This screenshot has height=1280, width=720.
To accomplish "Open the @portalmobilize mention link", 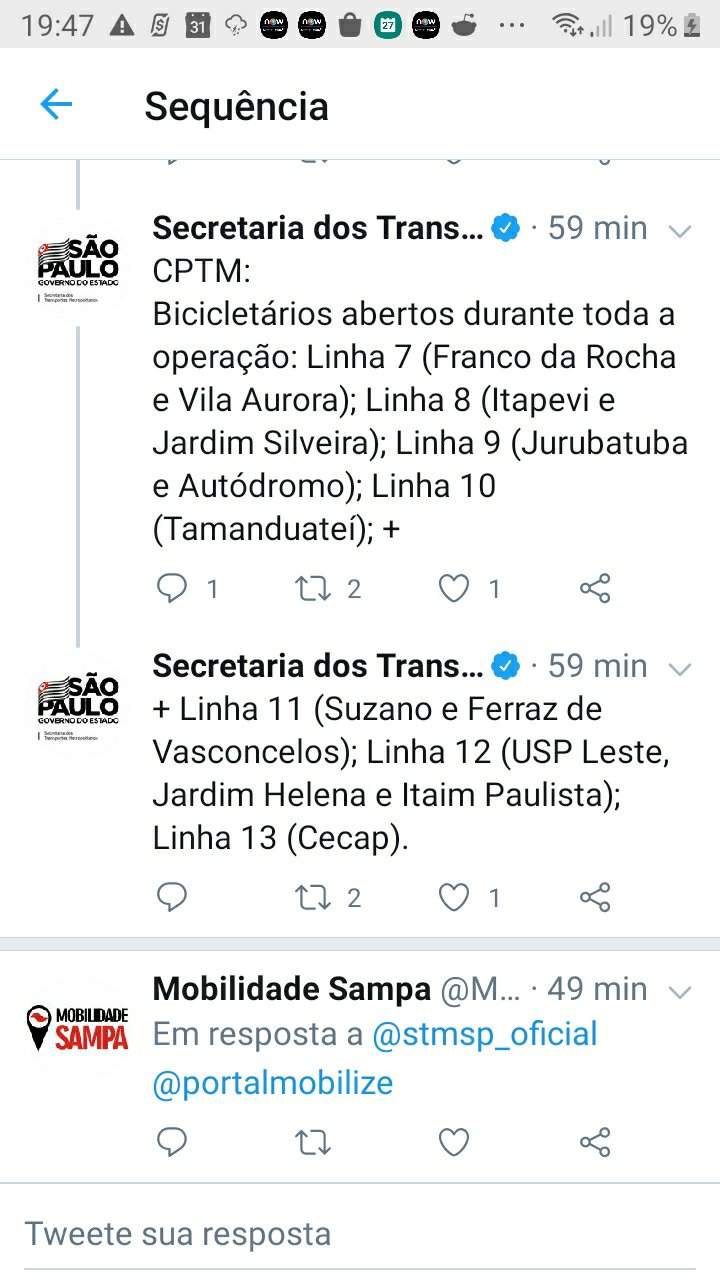I will coord(273,1083).
